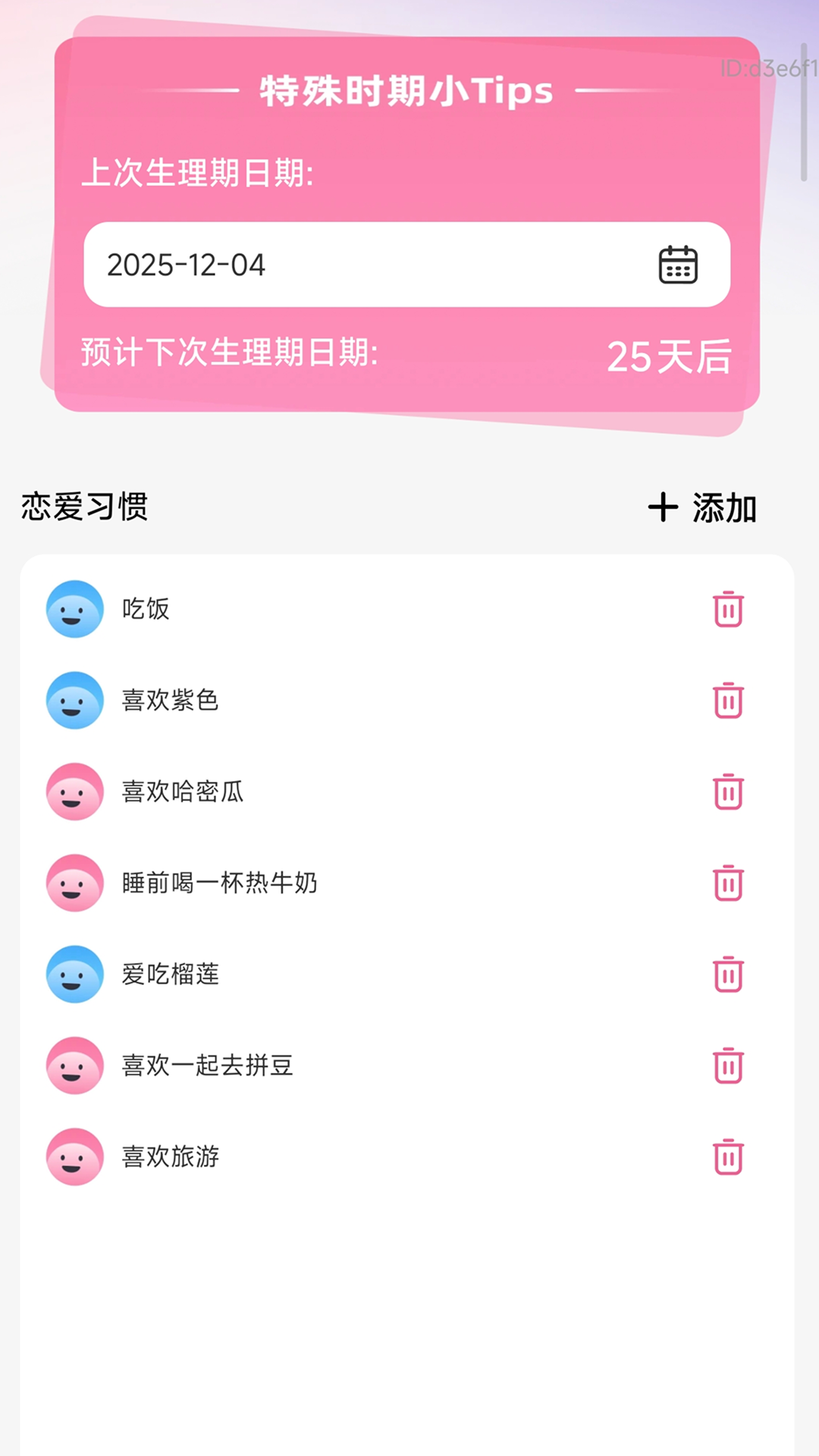Delete the 喜欢紫色 habit via trash icon

pos(728,701)
